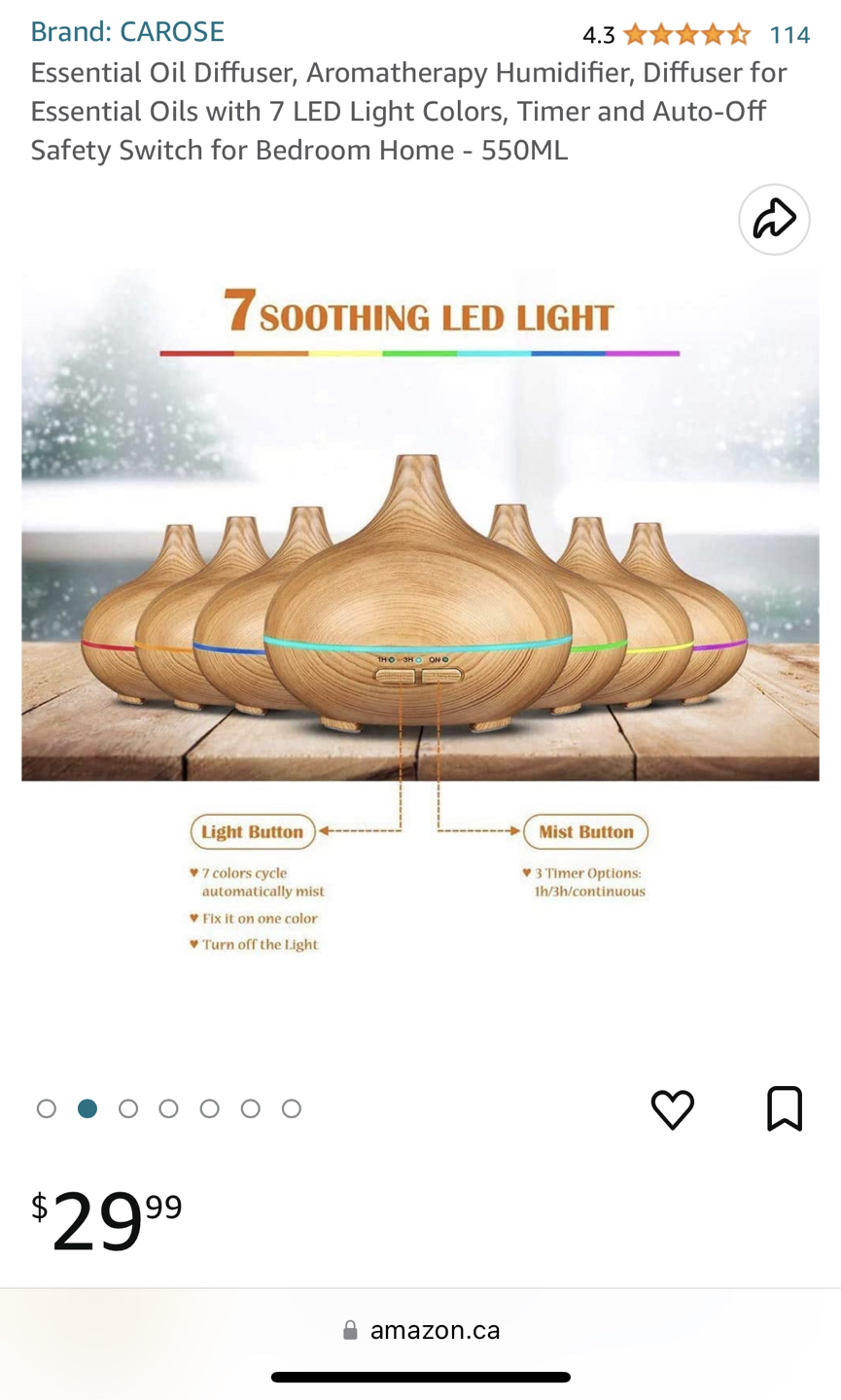Open the CAROSE brand link
This screenshot has height=1400, width=841.
click(127, 32)
